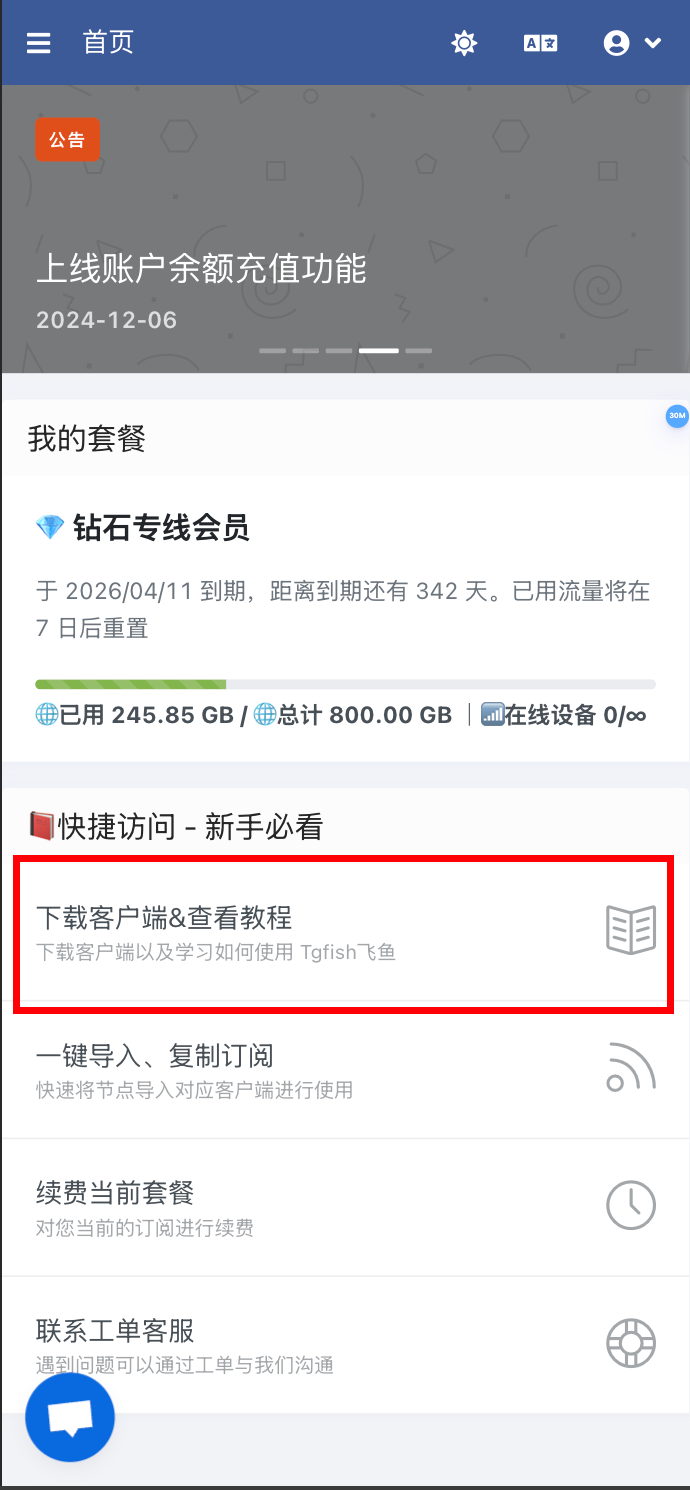The image size is (690, 1490).
Task: Open the user account dropdown
Action: click(632, 43)
